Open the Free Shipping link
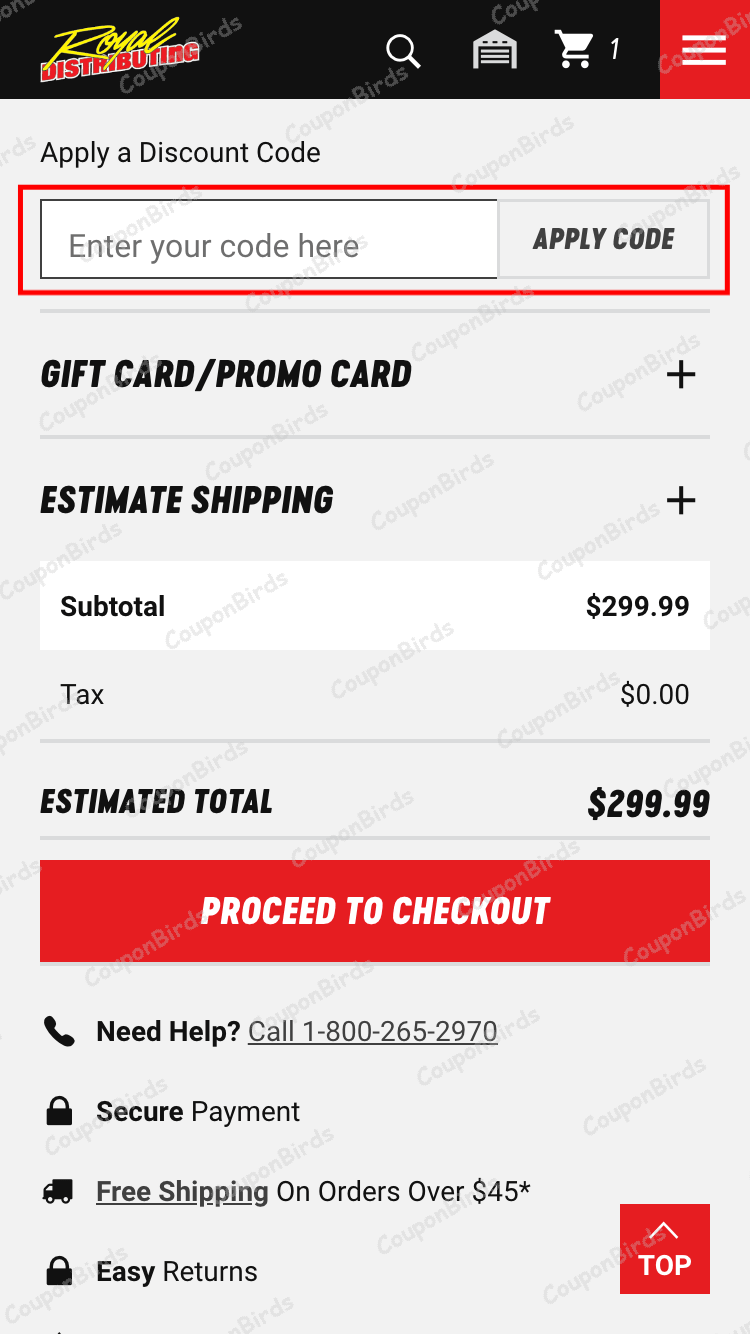Viewport: 750px width, 1334px height. 182,1192
